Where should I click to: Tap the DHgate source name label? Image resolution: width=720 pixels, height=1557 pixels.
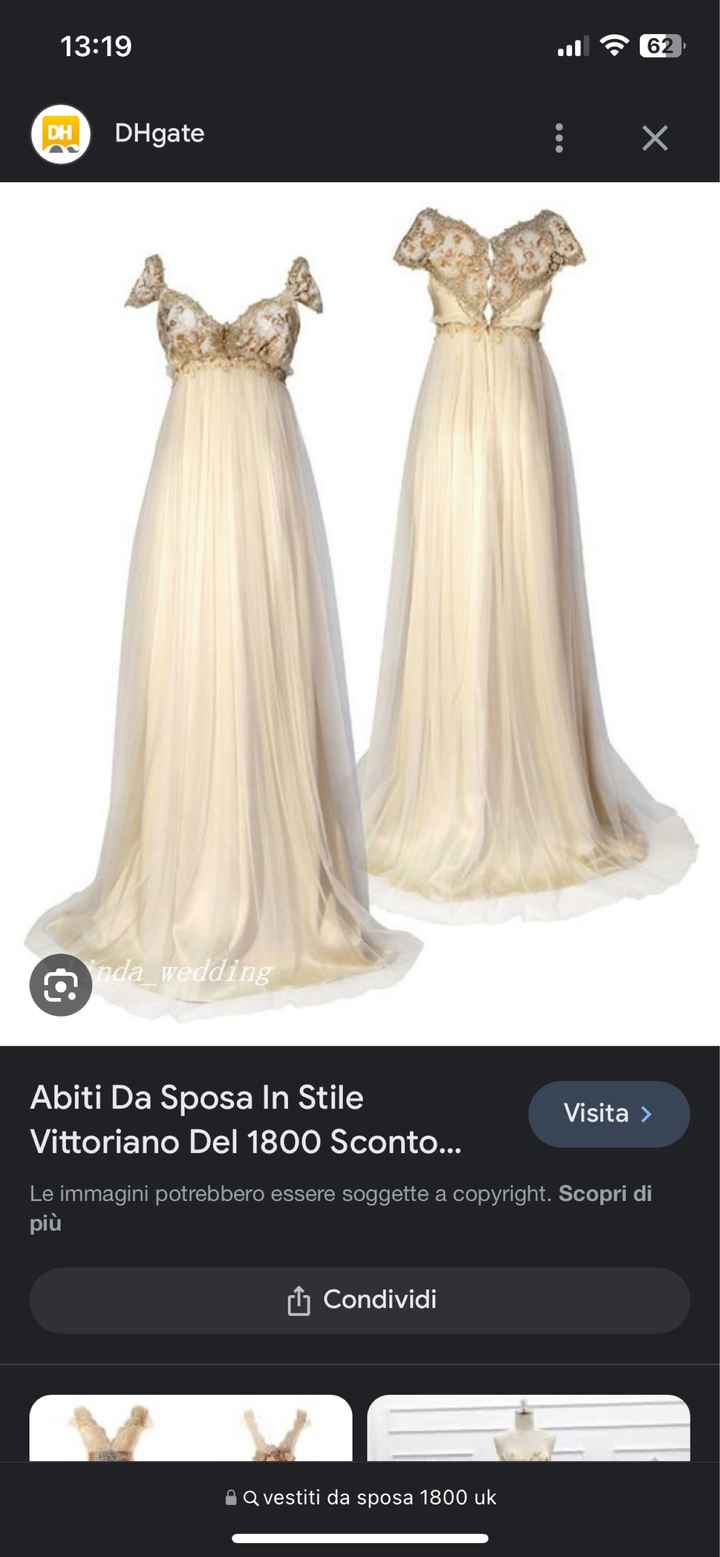160,133
